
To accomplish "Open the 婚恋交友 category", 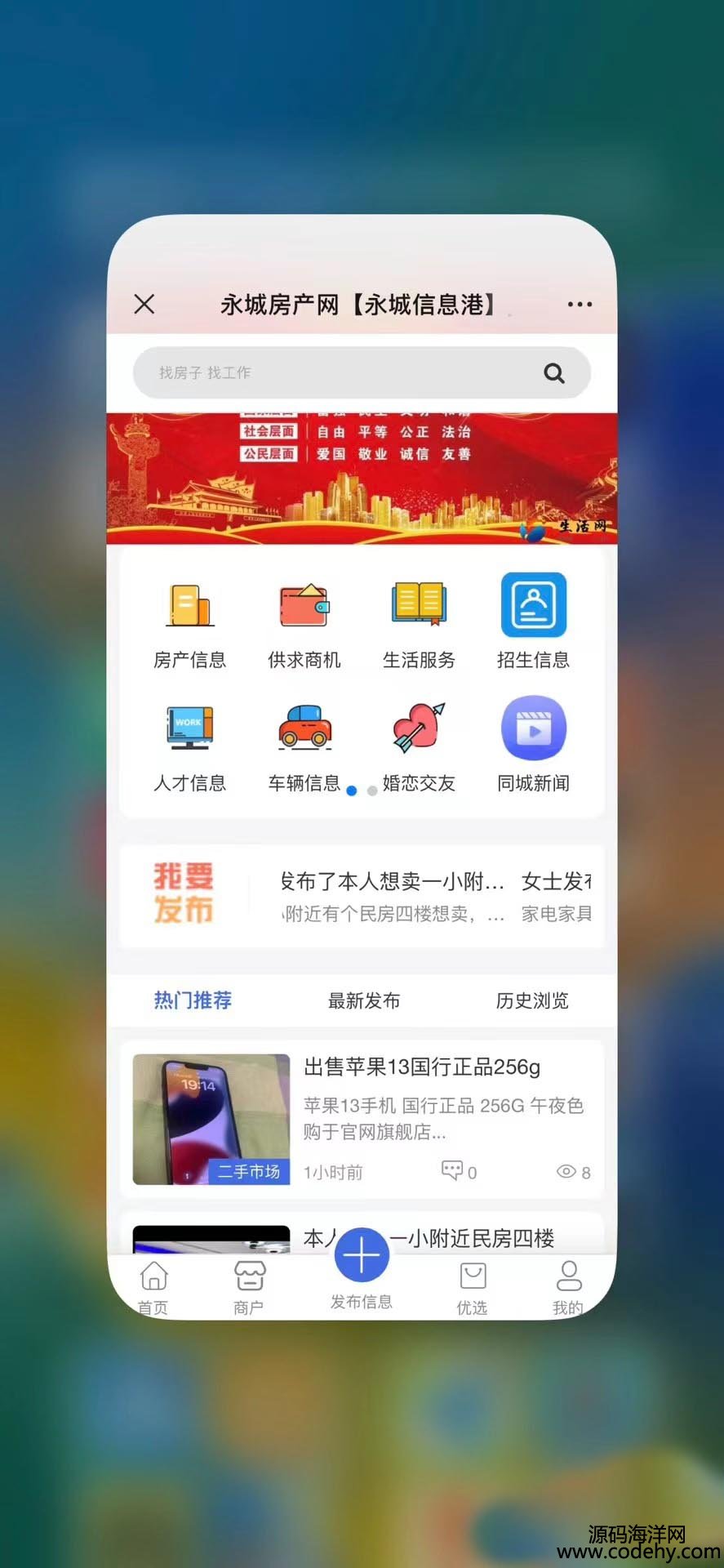I will 419,744.
